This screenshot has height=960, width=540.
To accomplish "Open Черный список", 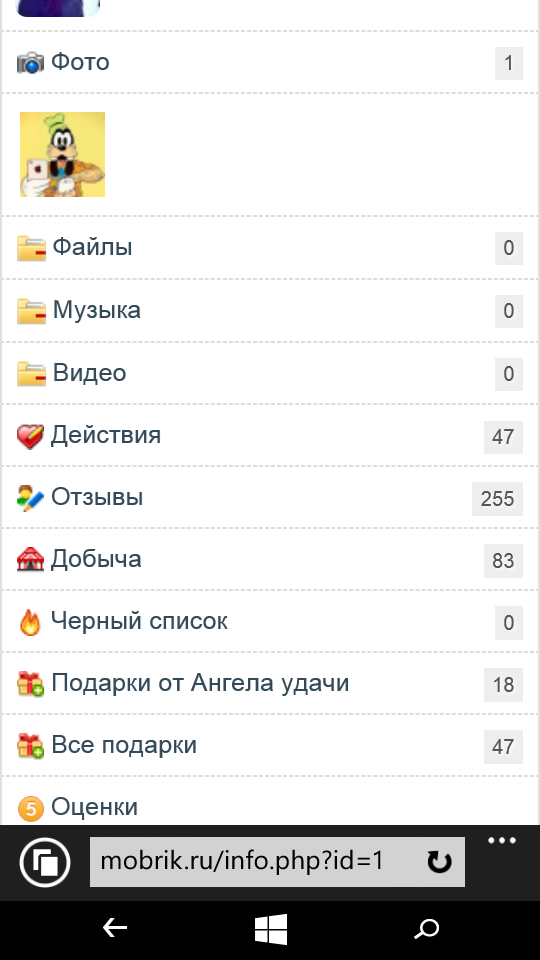I will [270, 621].
